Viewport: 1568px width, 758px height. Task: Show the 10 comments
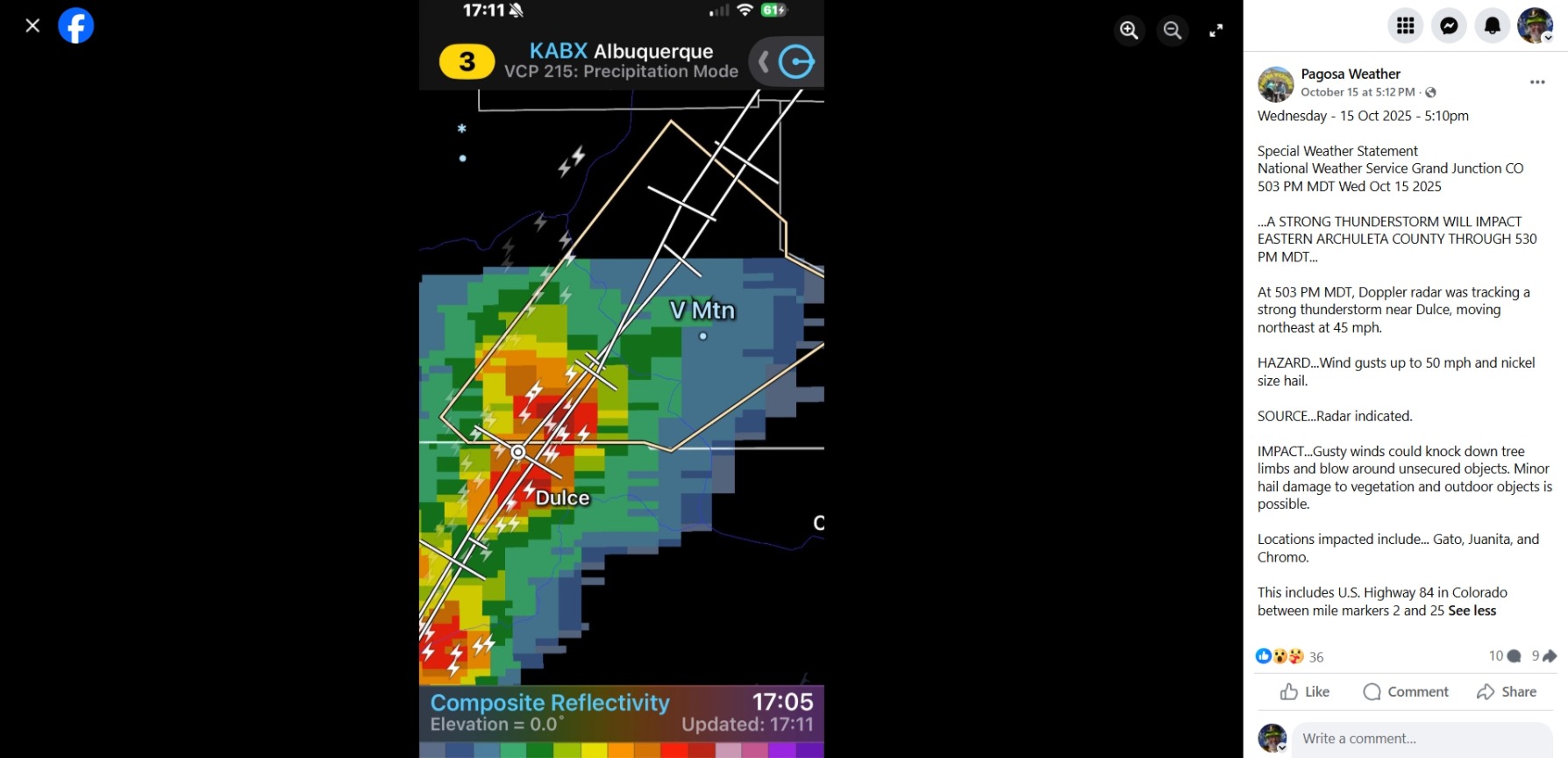[1504, 656]
